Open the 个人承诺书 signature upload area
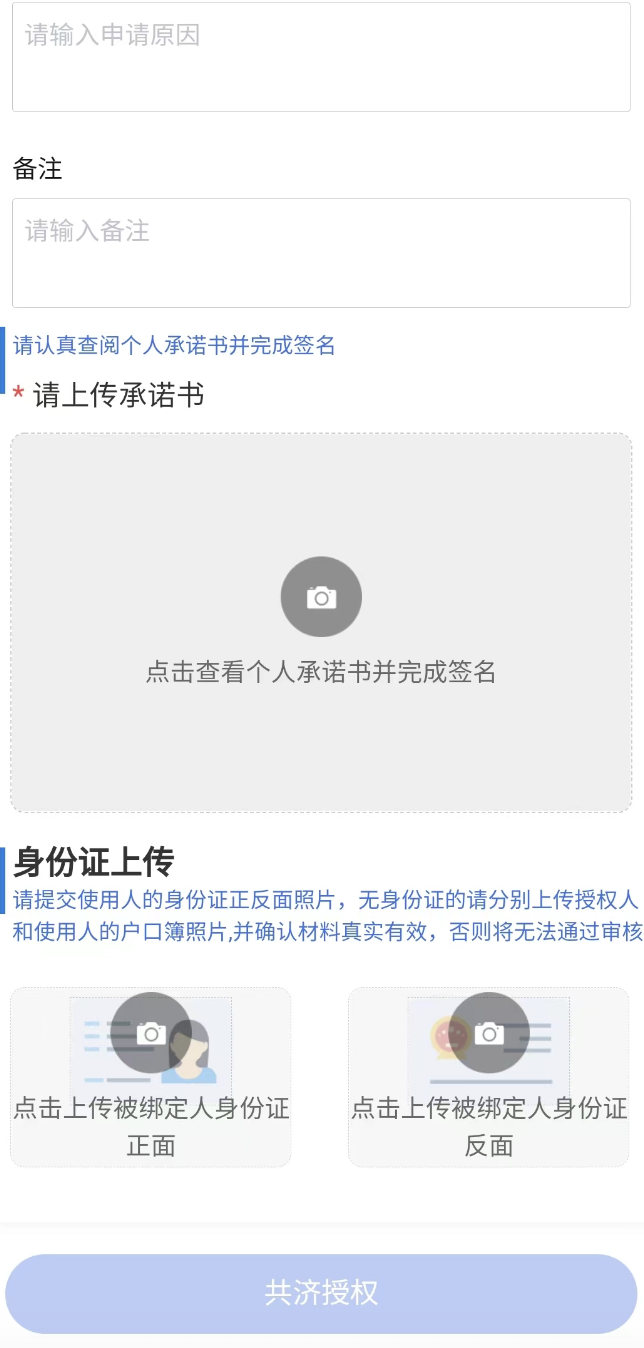 tap(321, 620)
